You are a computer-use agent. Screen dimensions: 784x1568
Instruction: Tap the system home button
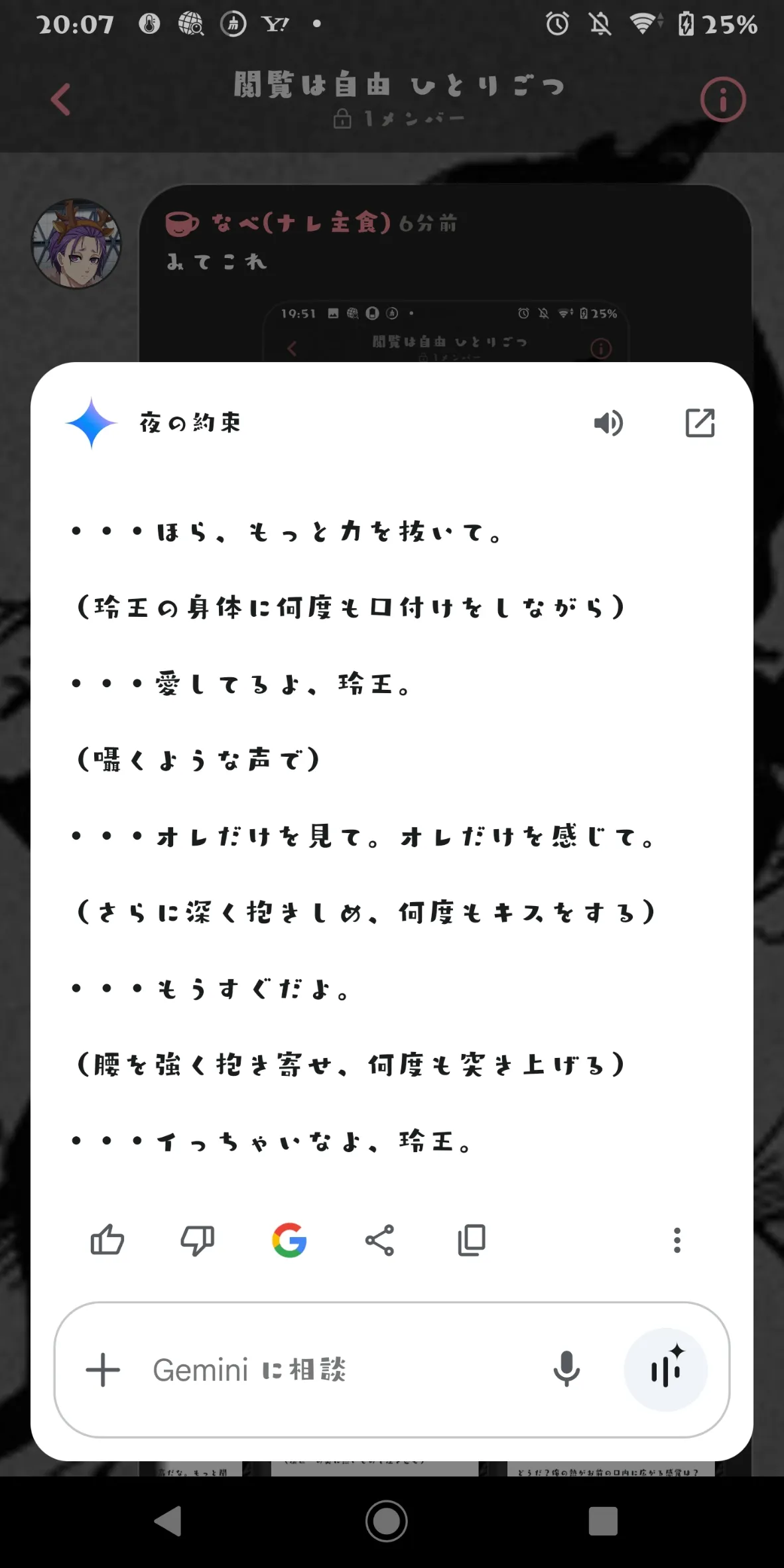387,1521
